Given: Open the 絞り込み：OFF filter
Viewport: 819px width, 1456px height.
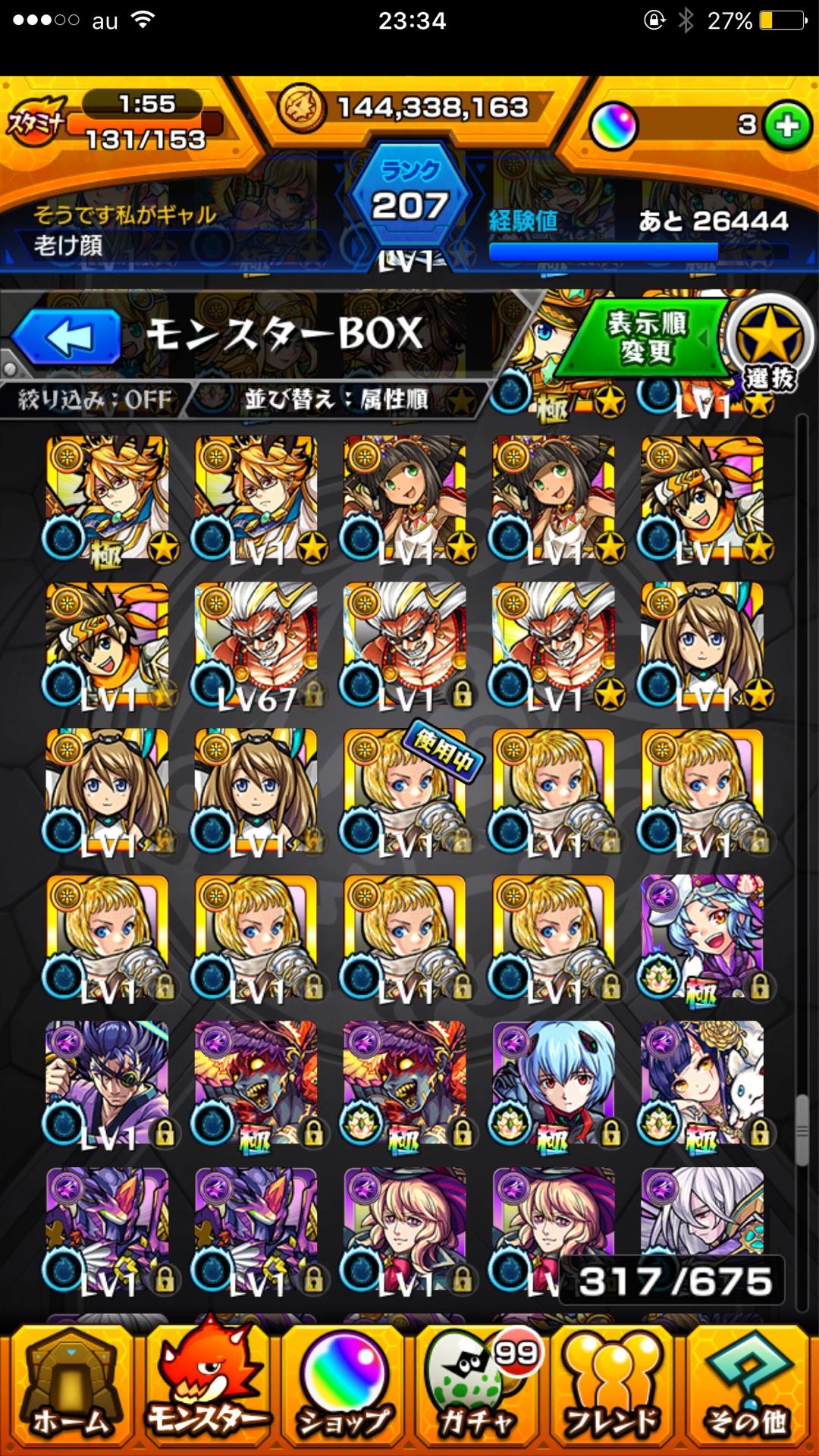Looking at the screenshot, I should [x=95, y=400].
